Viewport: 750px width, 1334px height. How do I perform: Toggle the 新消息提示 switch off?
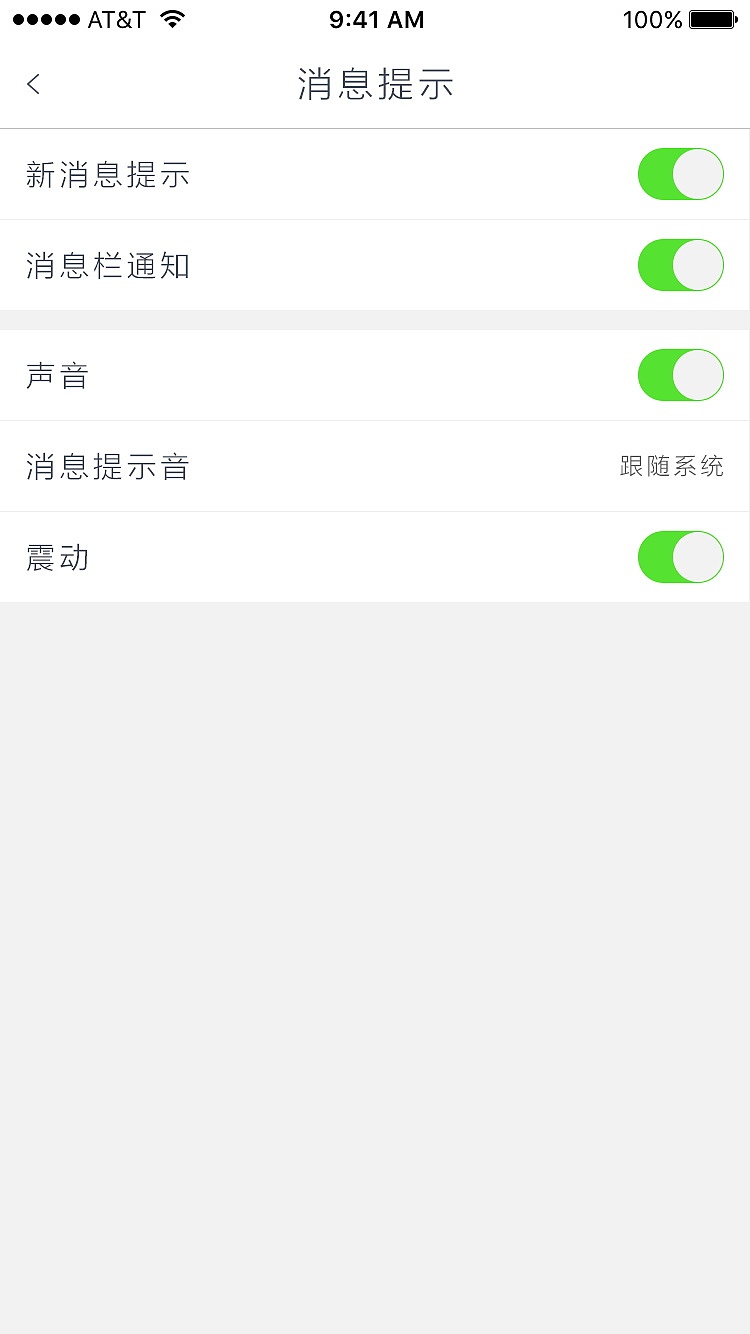(x=681, y=173)
